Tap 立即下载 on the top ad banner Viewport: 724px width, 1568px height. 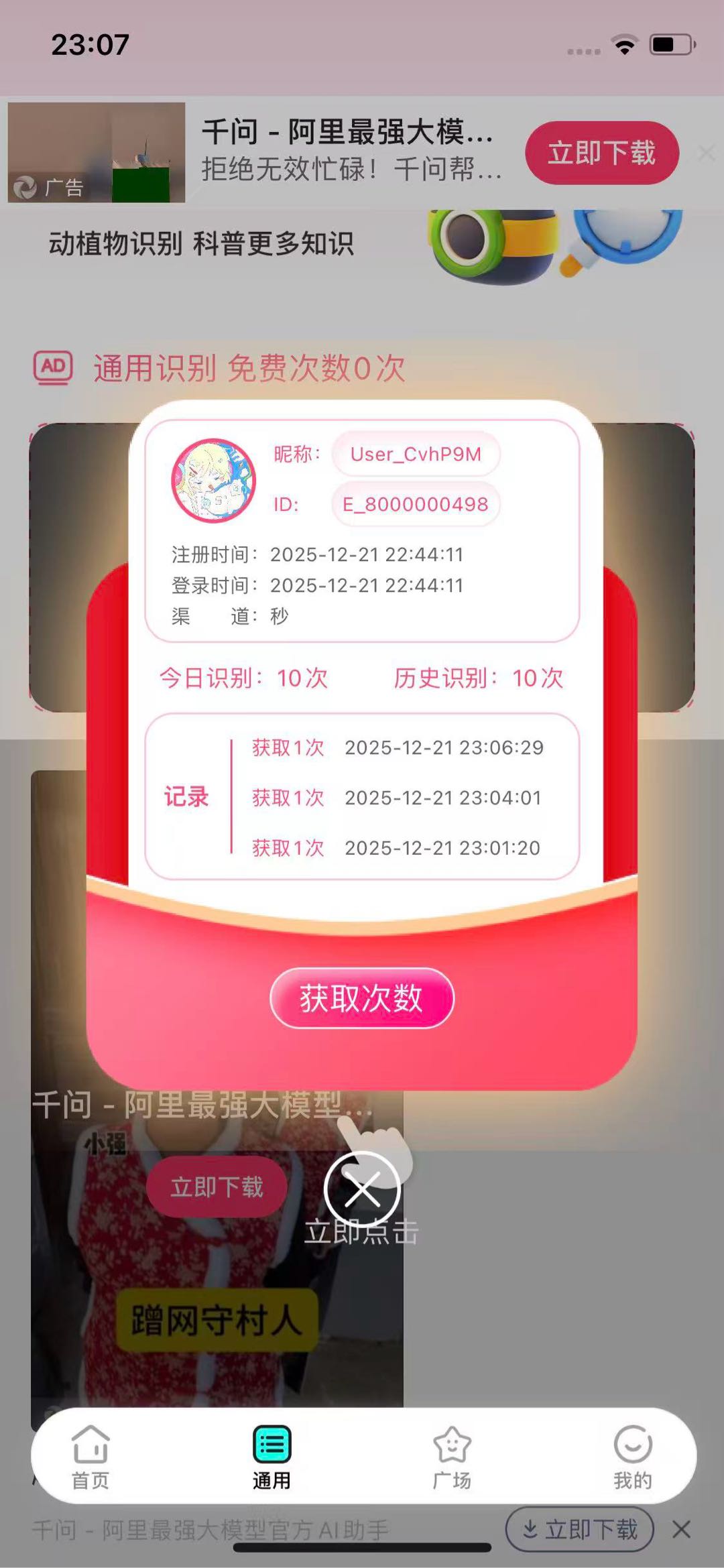click(x=603, y=153)
